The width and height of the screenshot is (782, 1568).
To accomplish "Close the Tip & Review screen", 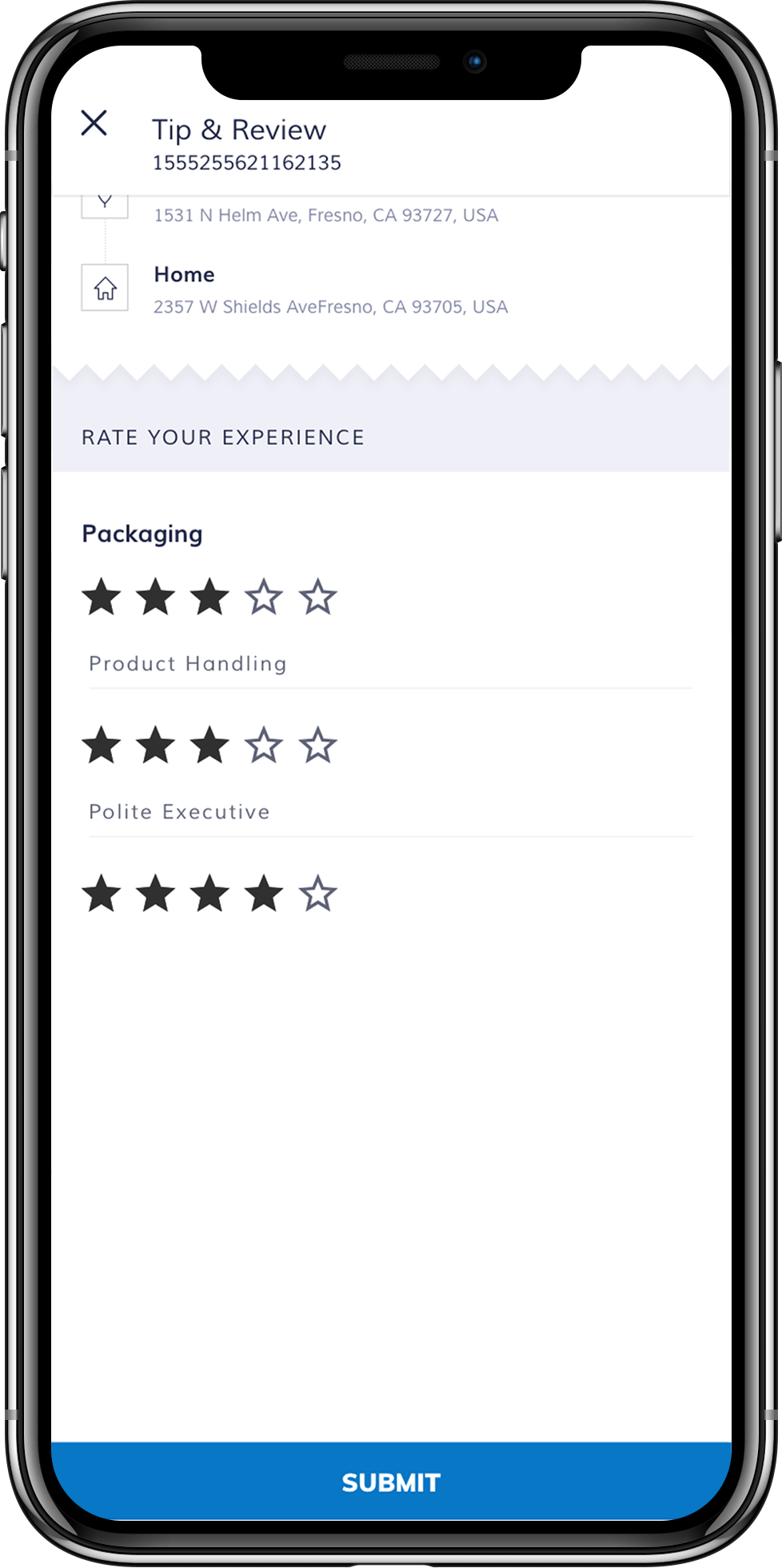I will (94, 123).
